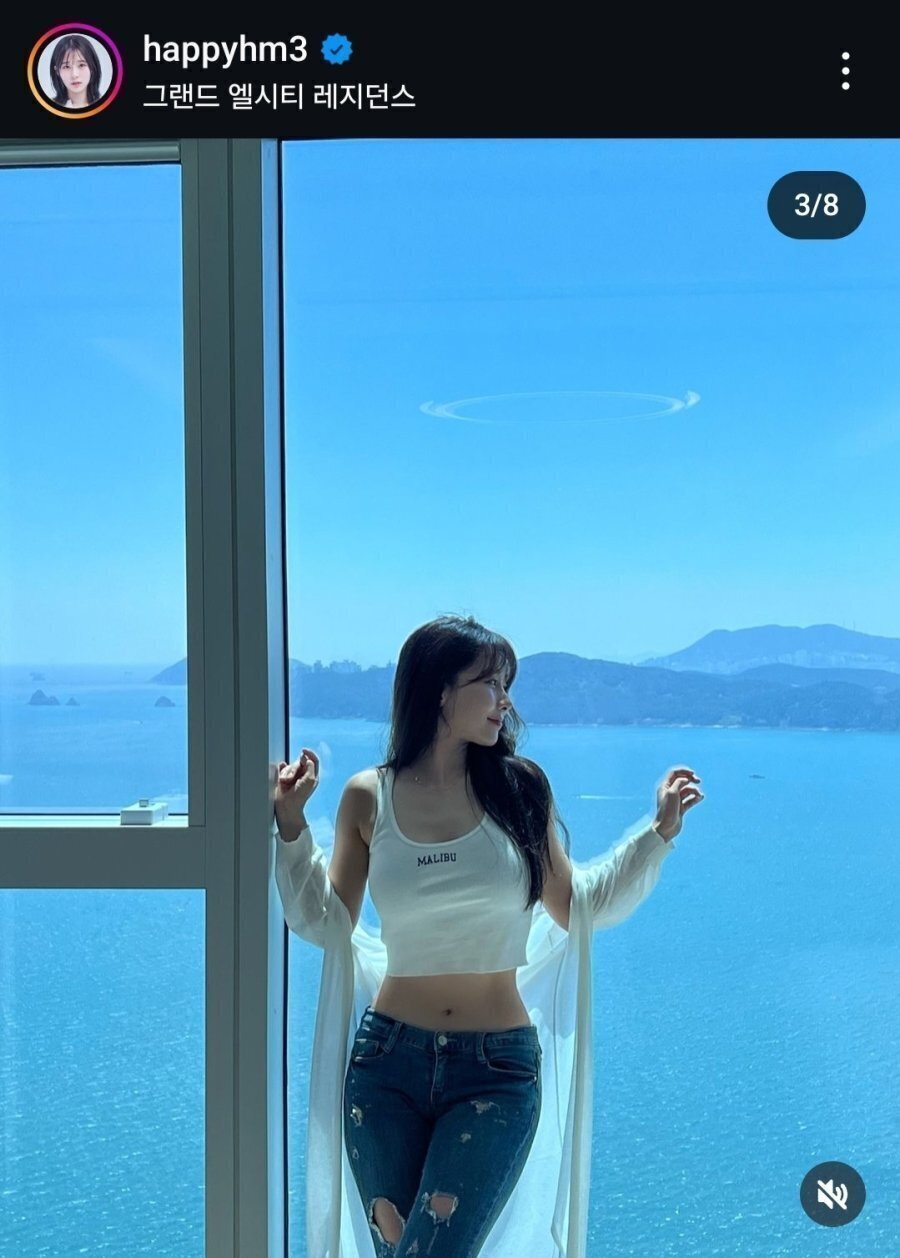Unmute the post audio
Viewport: 900px width, 1258px height.
(x=832, y=1193)
